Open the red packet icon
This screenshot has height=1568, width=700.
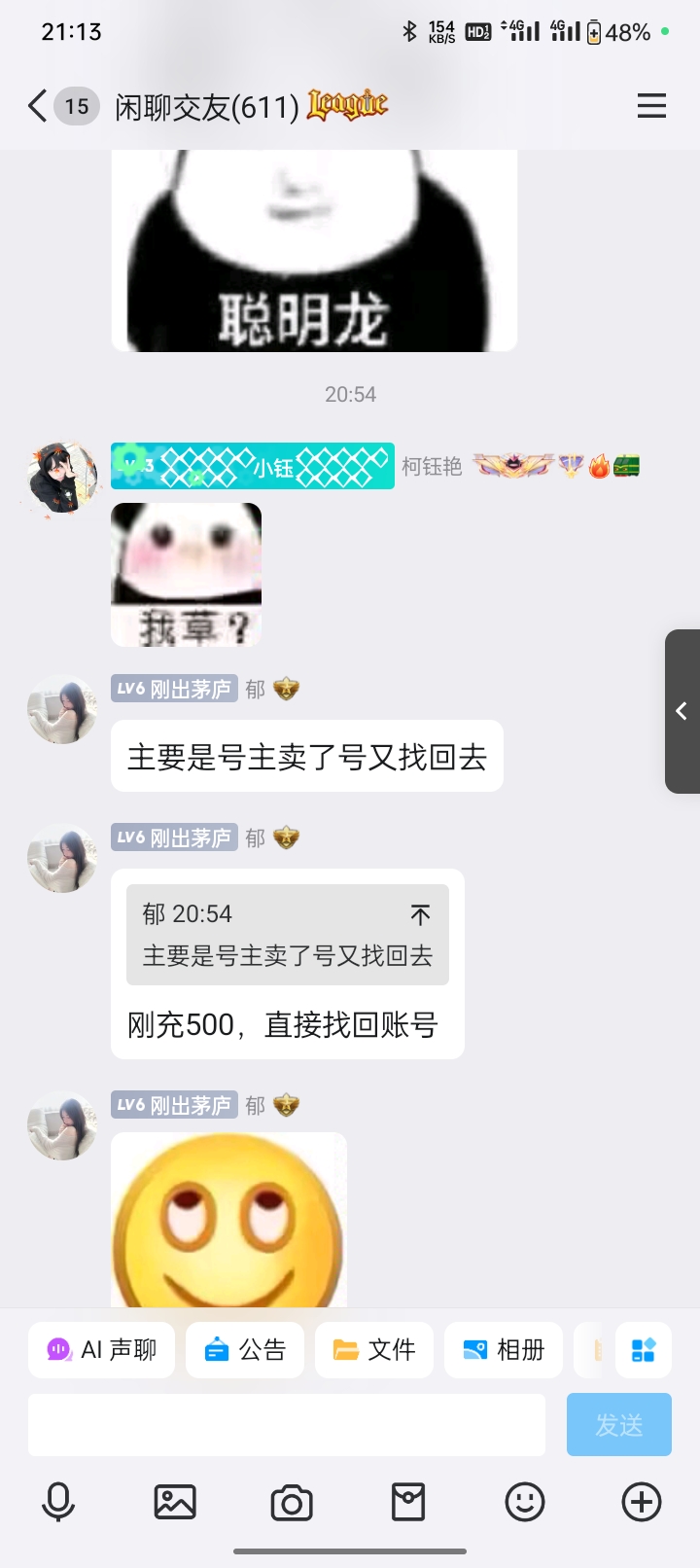408,1502
